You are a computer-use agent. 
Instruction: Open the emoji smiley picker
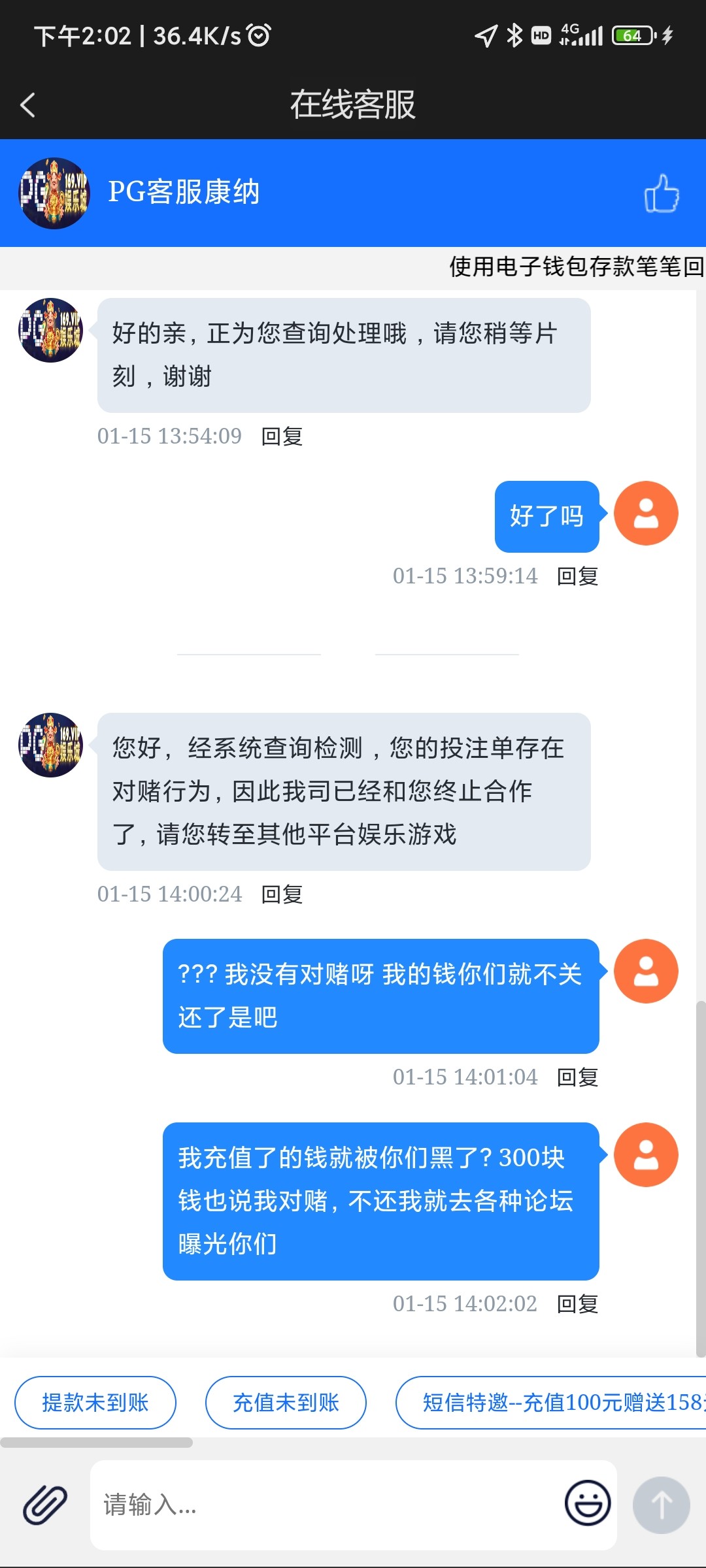tap(586, 1504)
